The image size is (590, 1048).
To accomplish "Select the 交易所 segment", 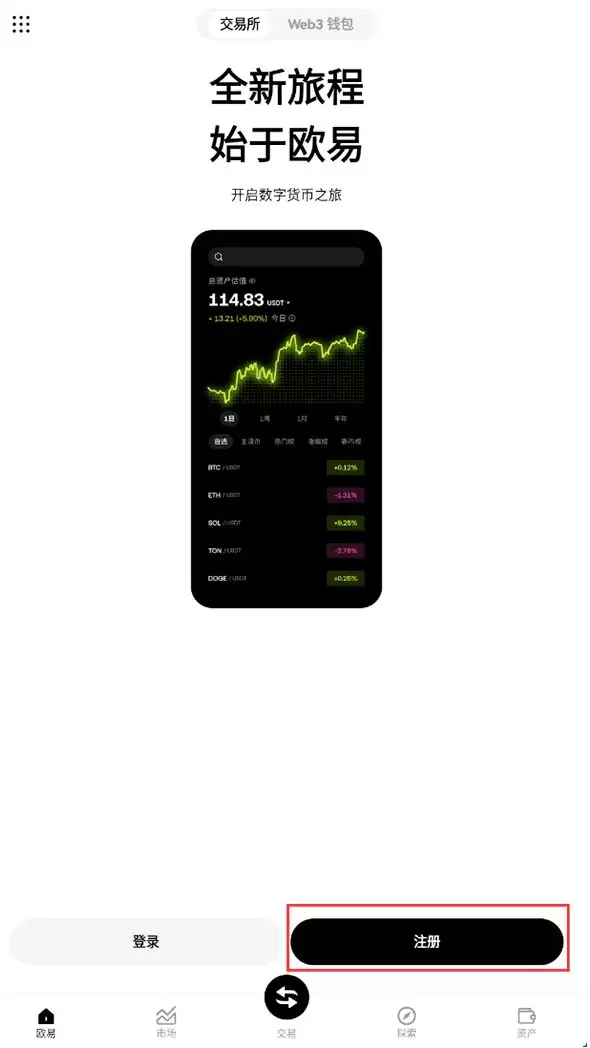I will point(240,25).
